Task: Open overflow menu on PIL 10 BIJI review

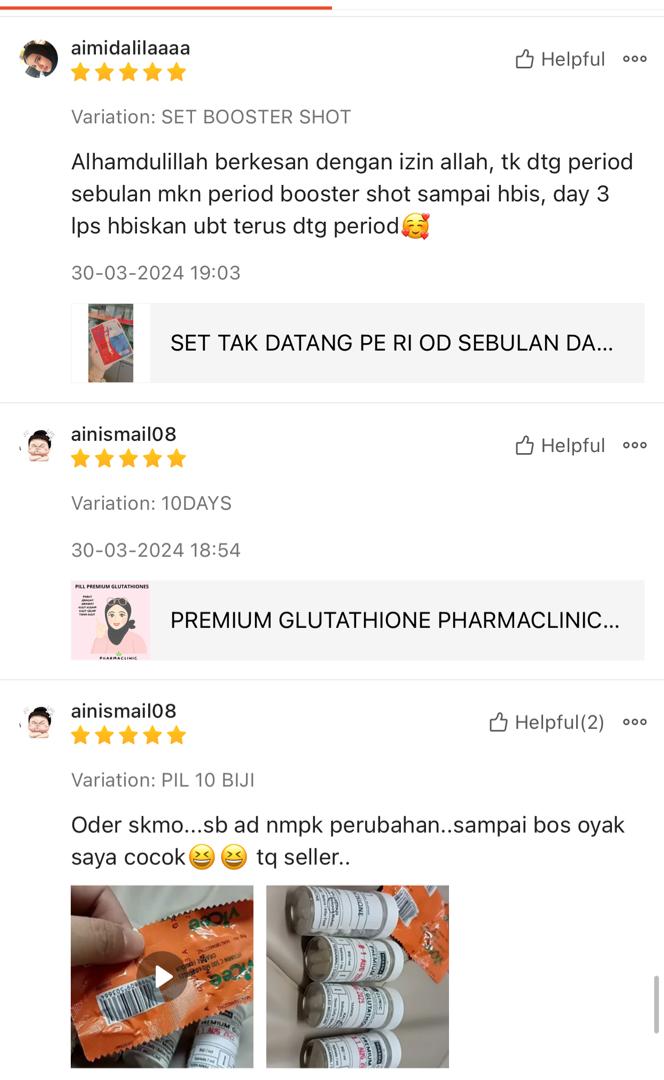Action: coord(635,722)
